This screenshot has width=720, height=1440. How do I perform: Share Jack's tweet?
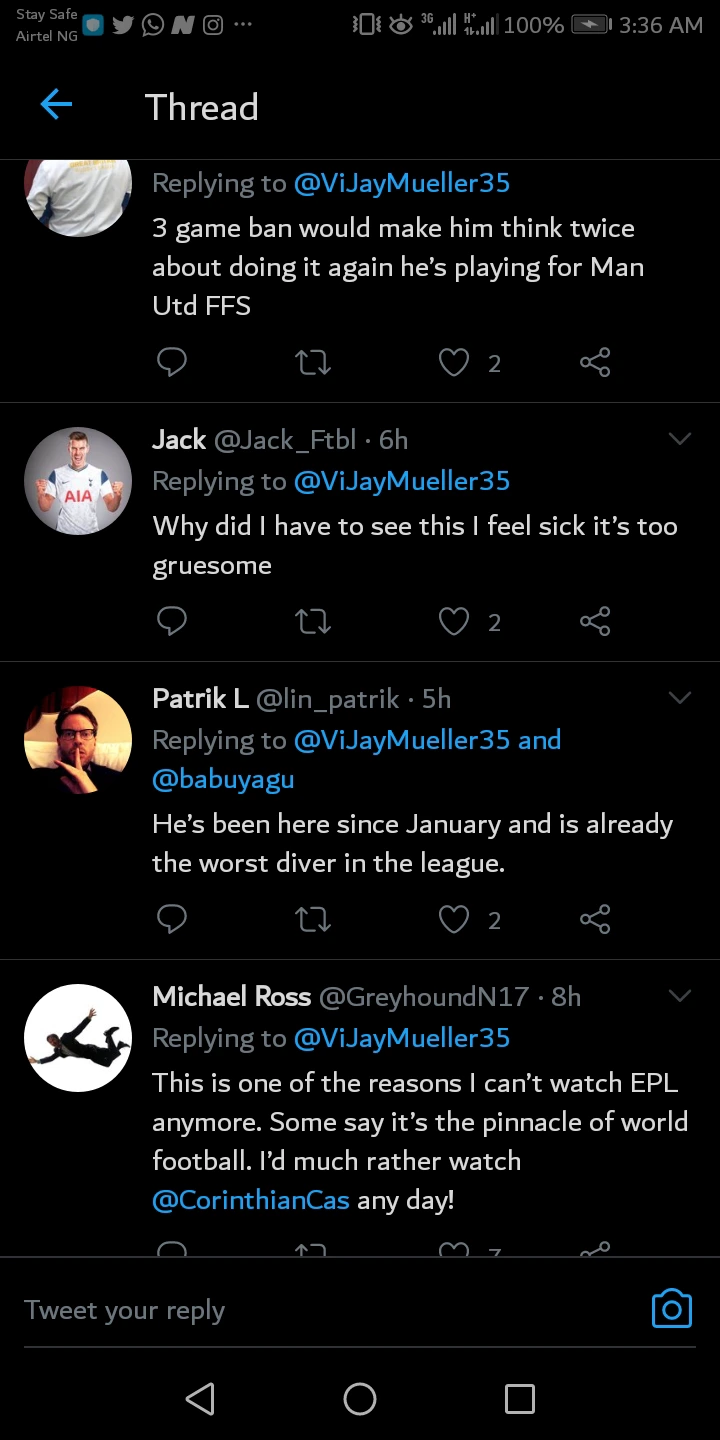(595, 621)
